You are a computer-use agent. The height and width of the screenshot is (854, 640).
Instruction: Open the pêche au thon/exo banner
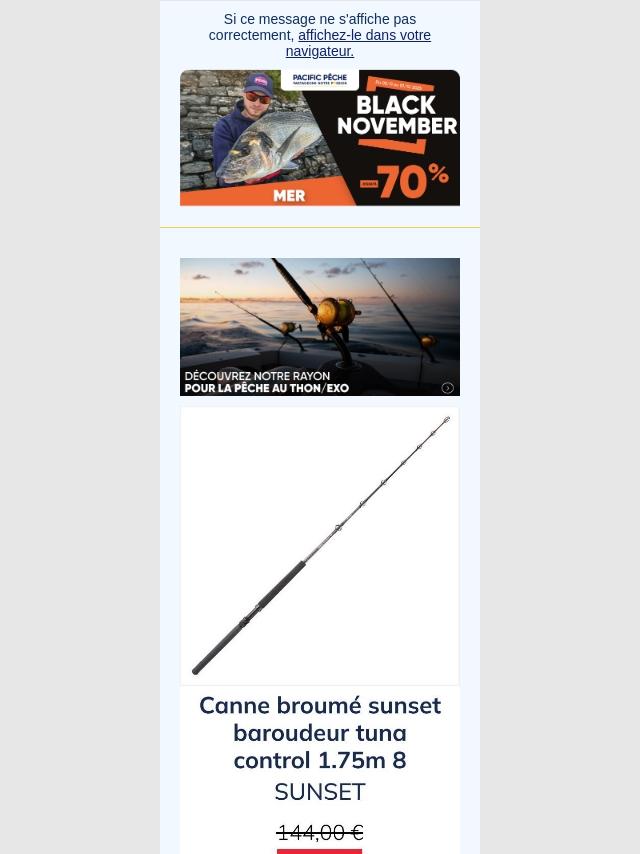coord(320,327)
